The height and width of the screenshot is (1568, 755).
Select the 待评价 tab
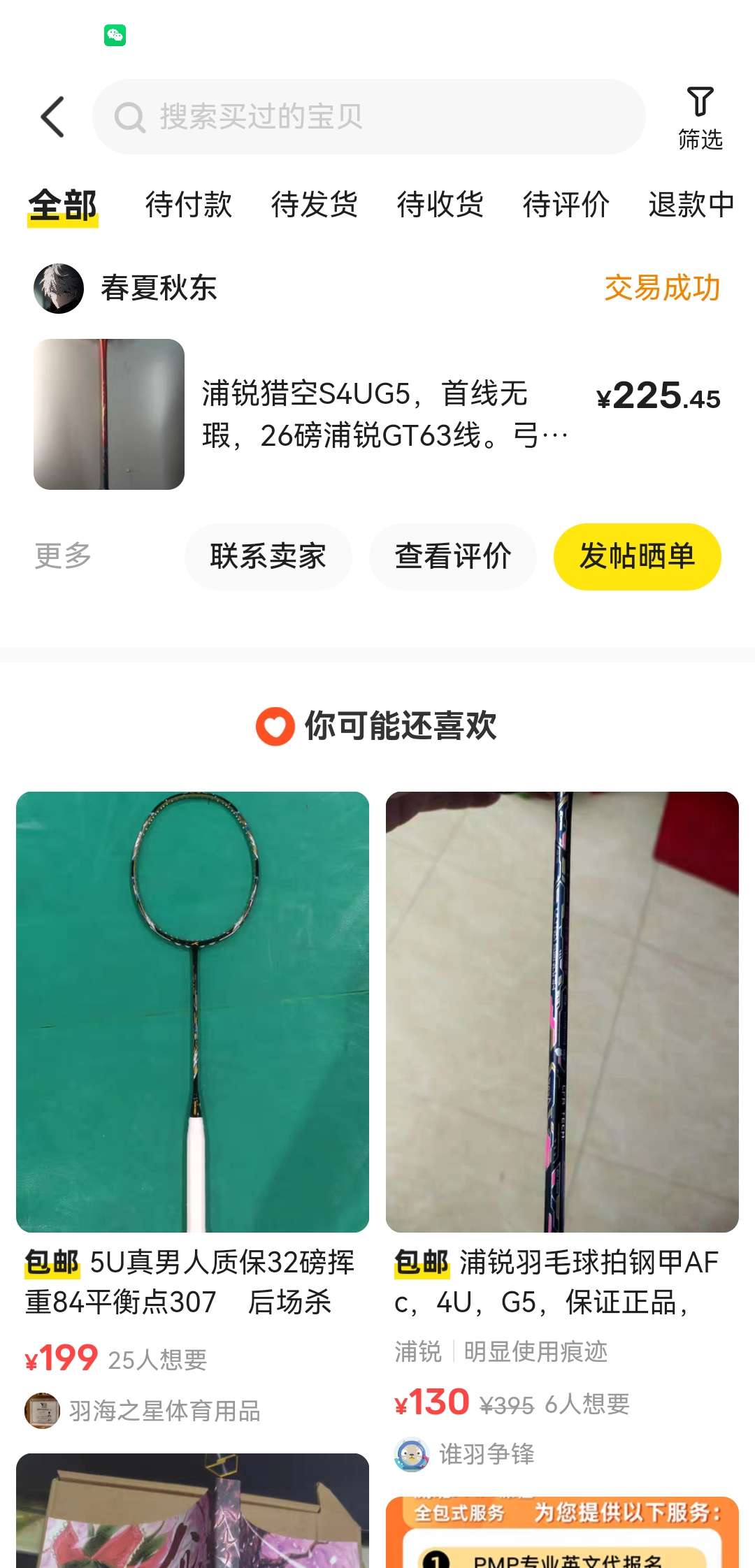pyautogui.click(x=566, y=205)
